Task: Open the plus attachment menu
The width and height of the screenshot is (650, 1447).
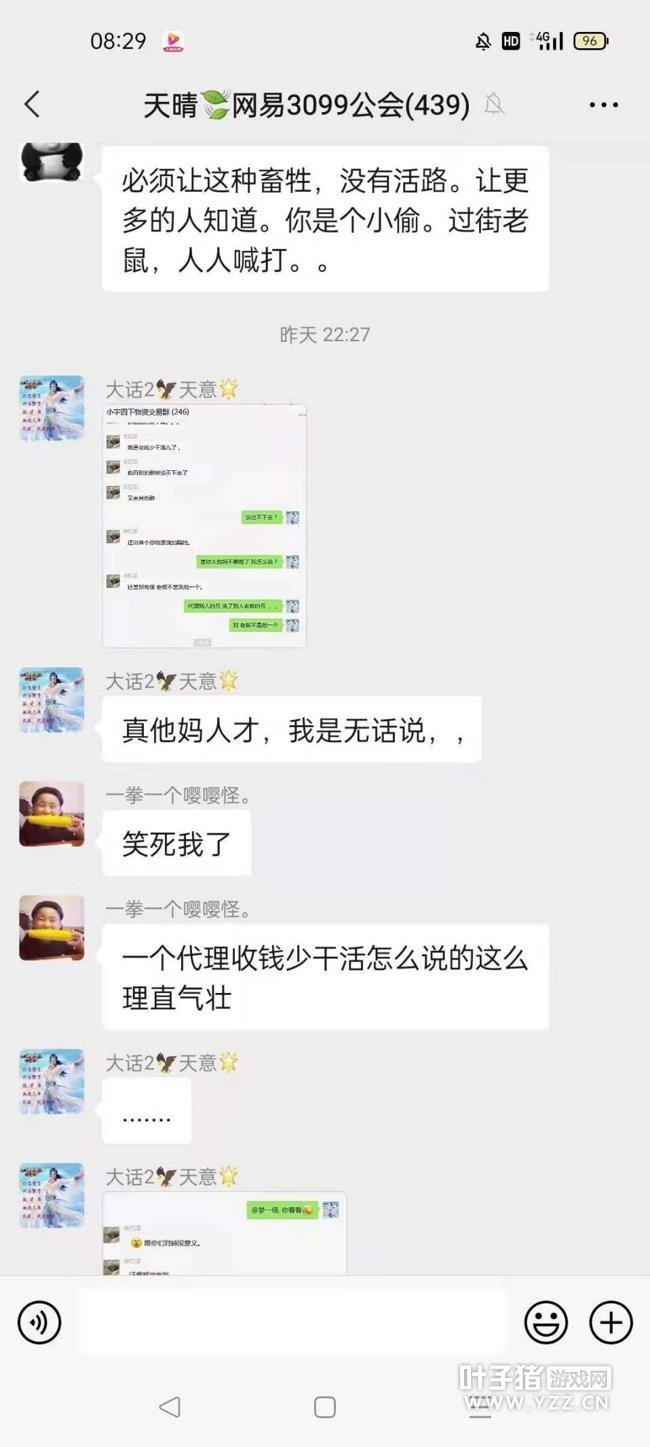Action: (x=611, y=1322)
